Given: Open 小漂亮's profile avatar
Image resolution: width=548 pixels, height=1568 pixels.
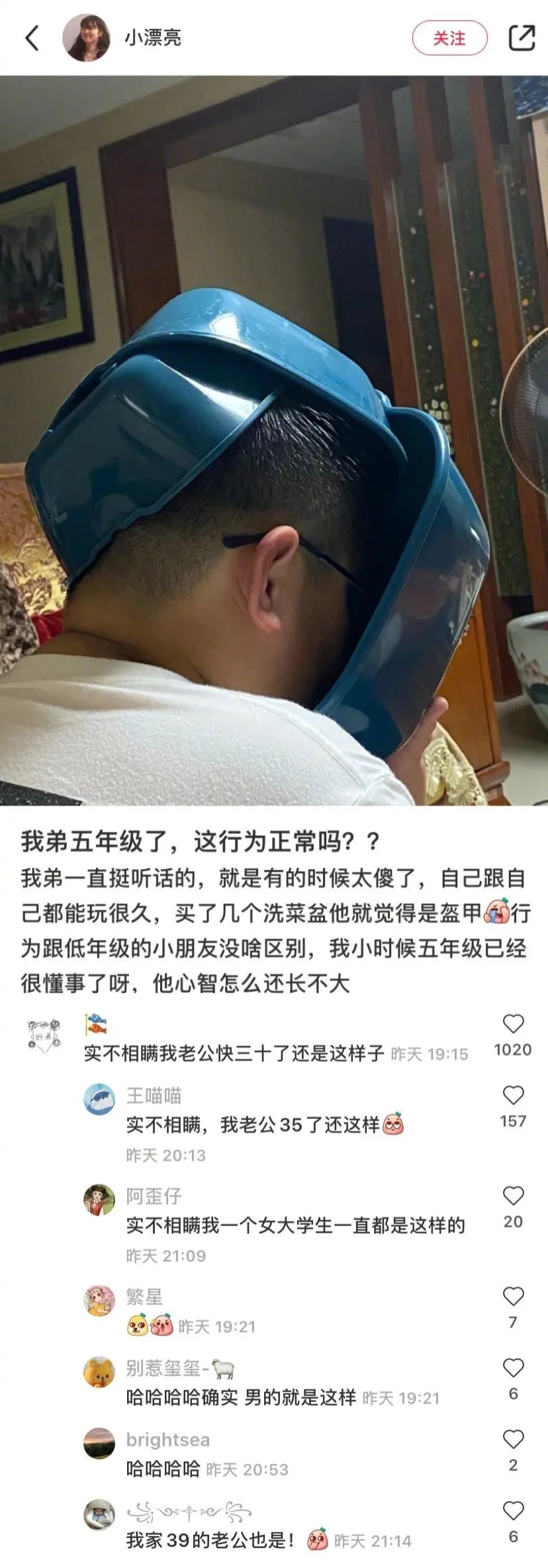Looking at the screenshot, I should (x=86, y=38).
